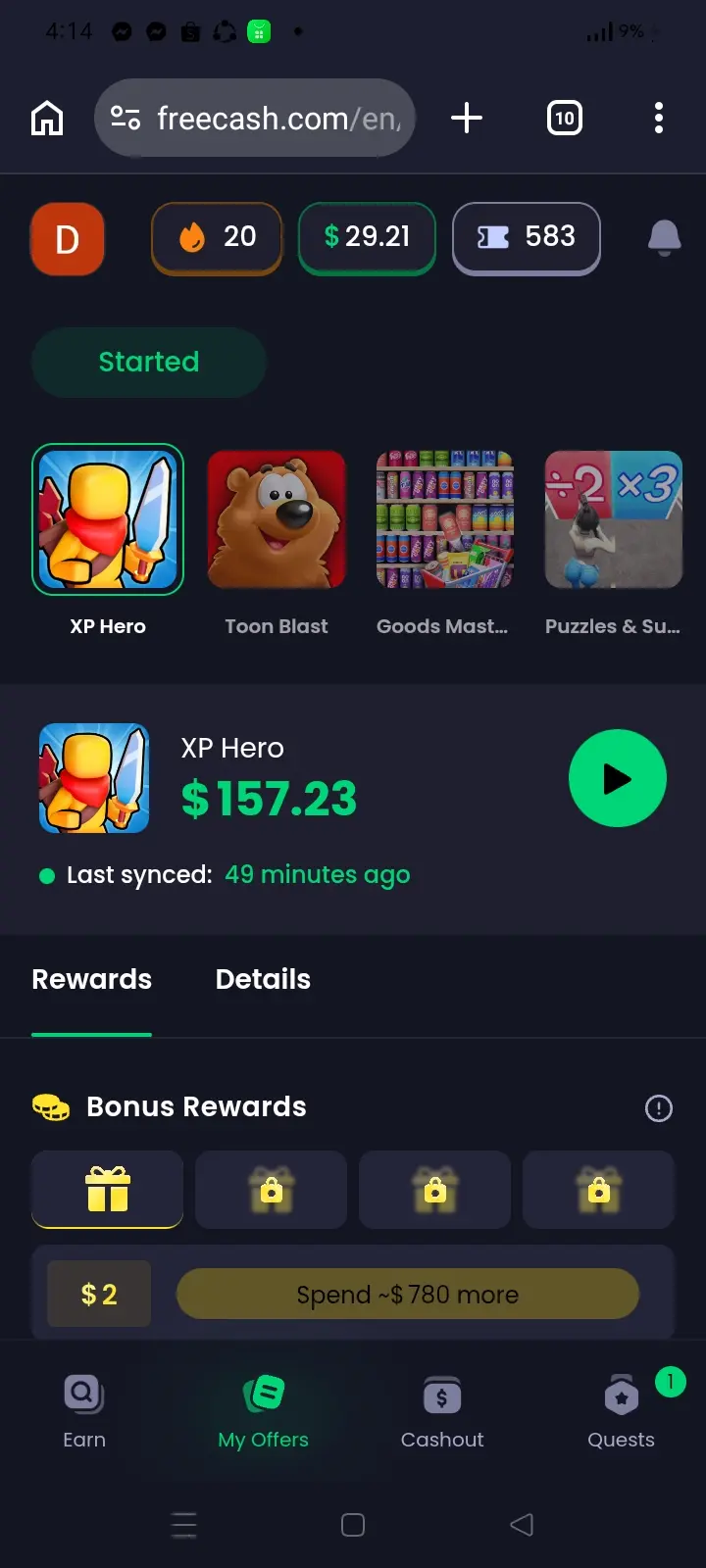Open the D profile avatar
This screenshot has width=706, height=1568.
67,238
